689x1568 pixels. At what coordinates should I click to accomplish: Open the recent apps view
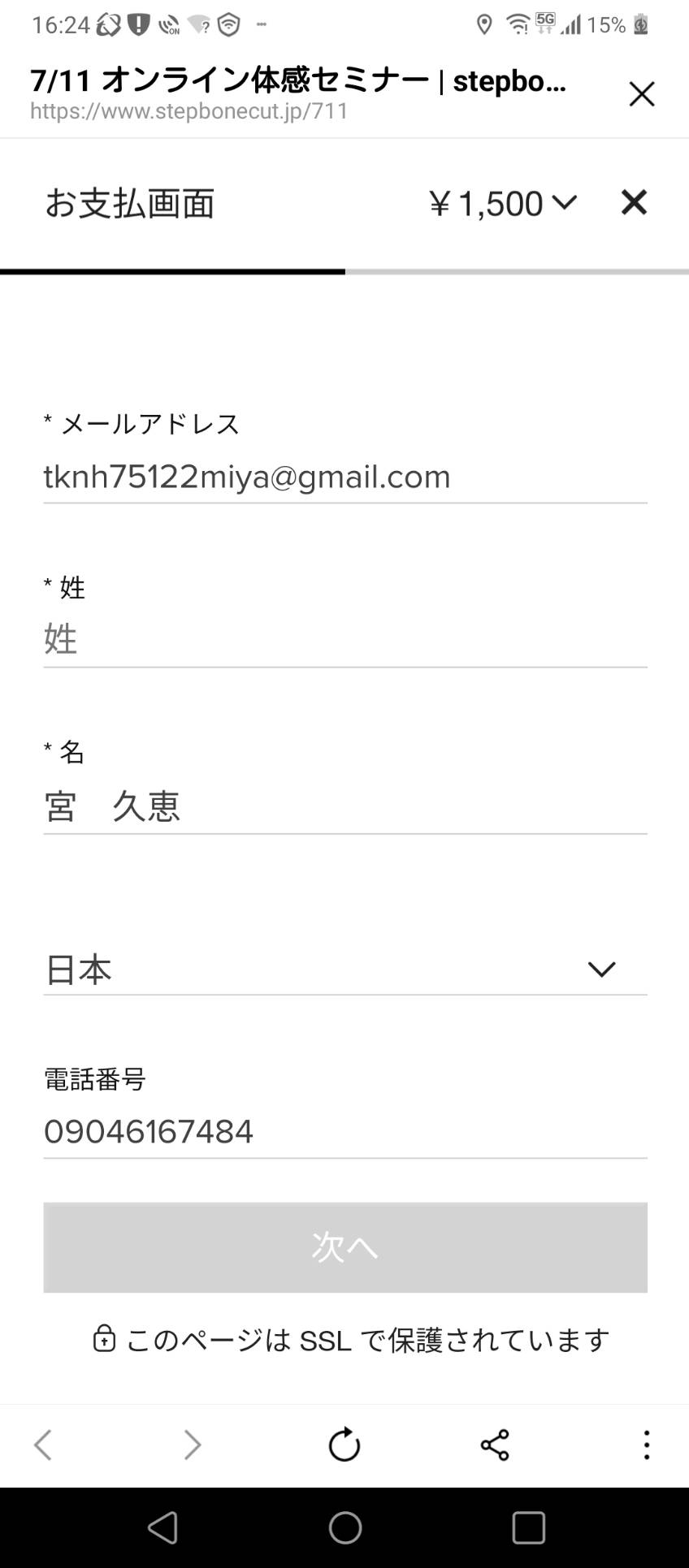coord(528,1527)
